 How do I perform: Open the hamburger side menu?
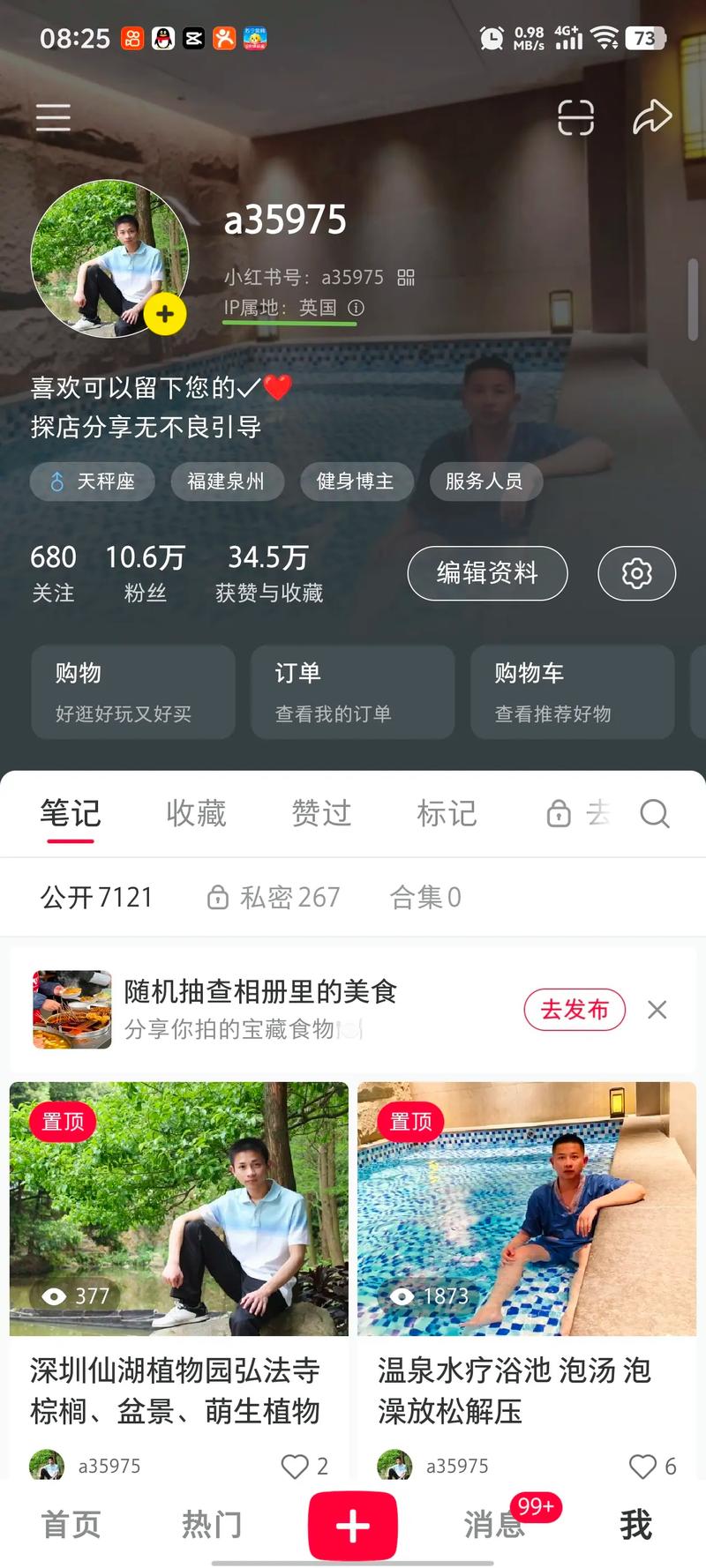[53, 116]
